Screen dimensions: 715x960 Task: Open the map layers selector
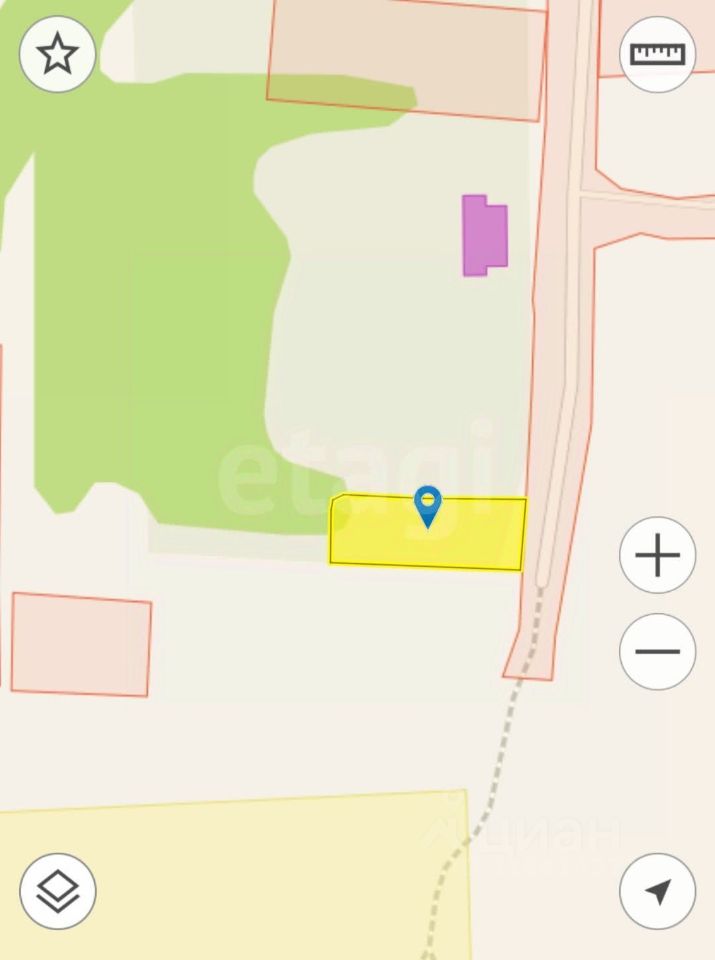point(58,890)
